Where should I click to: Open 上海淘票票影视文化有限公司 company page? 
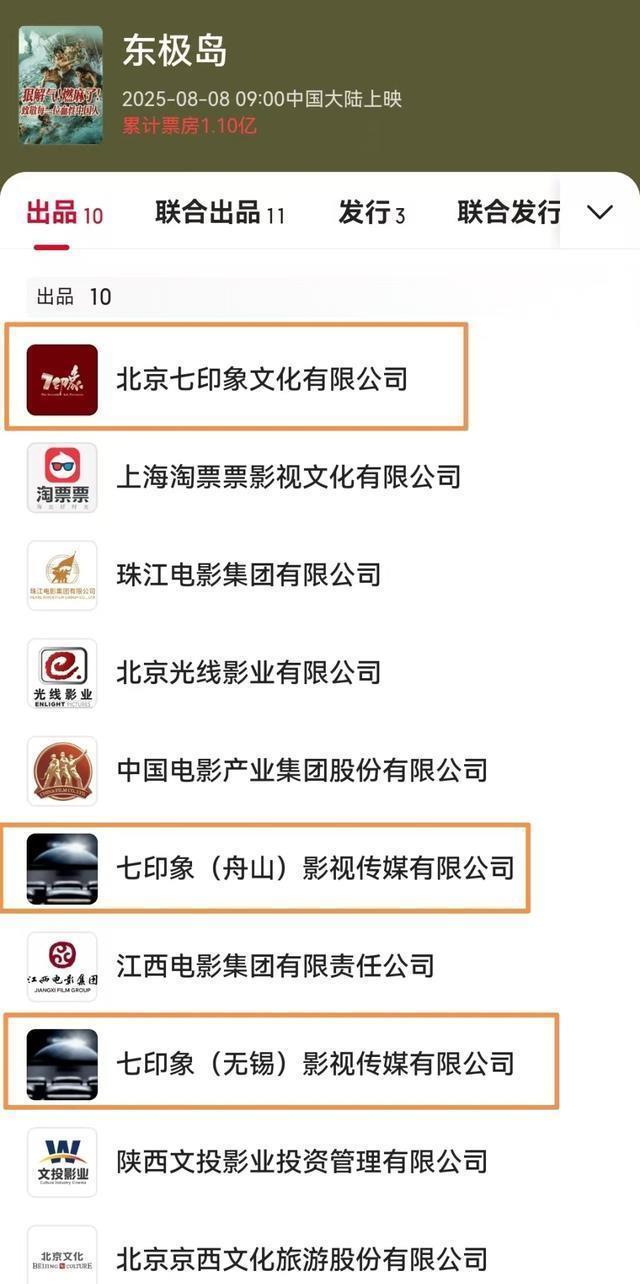coord(288,477)
